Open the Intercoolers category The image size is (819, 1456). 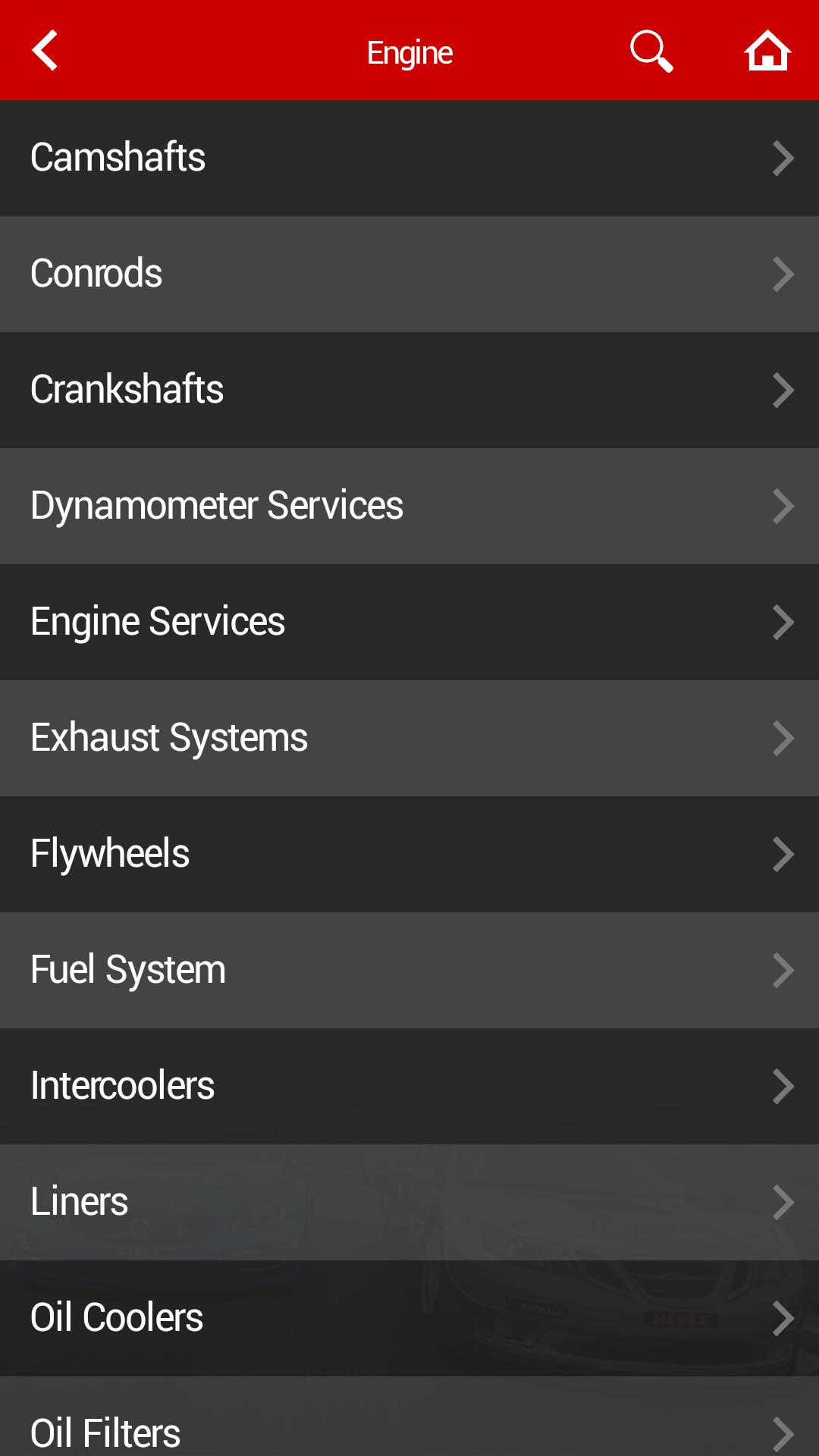pos(409,1086)
